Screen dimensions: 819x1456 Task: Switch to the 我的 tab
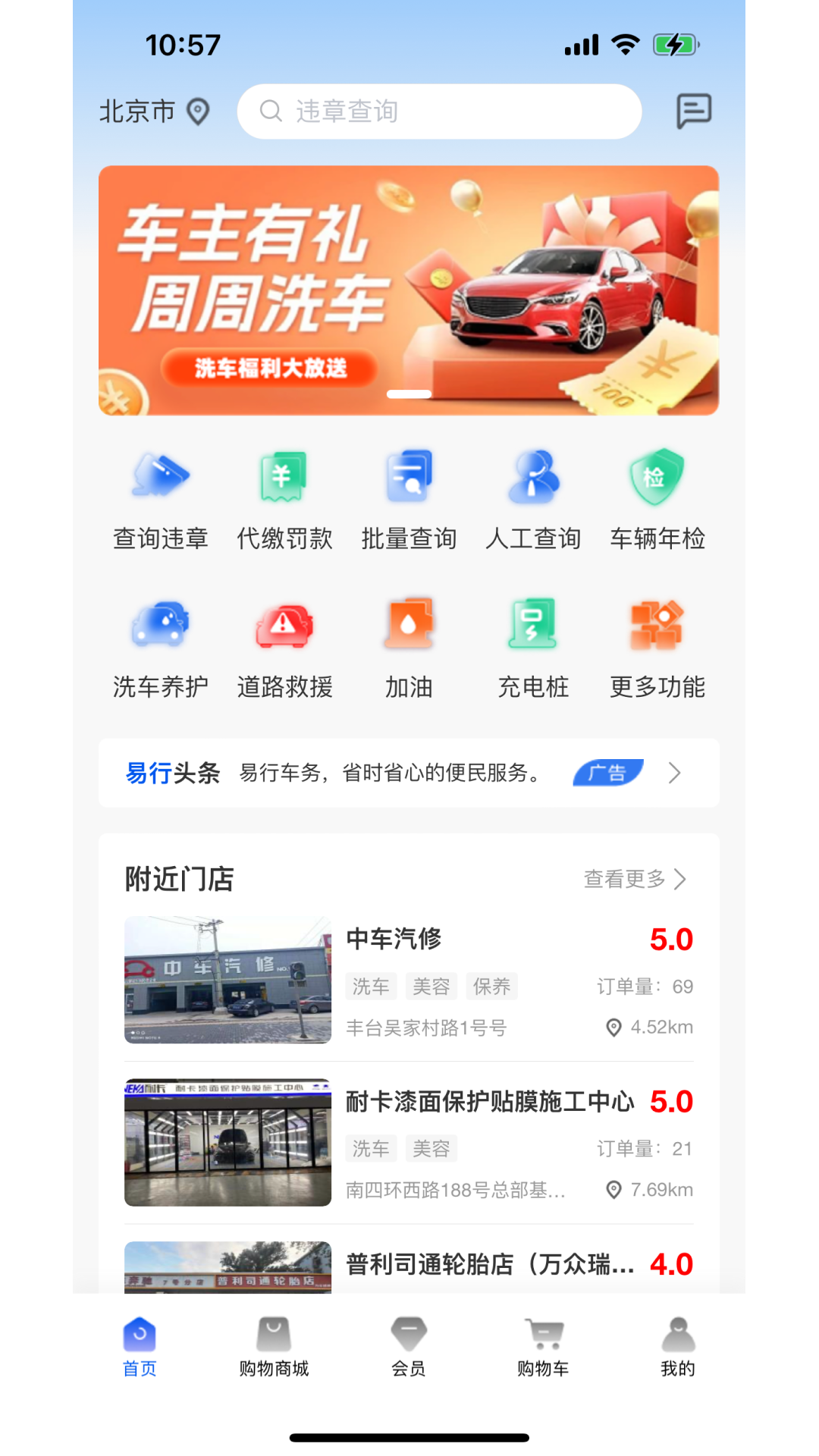coord(678,1348)
